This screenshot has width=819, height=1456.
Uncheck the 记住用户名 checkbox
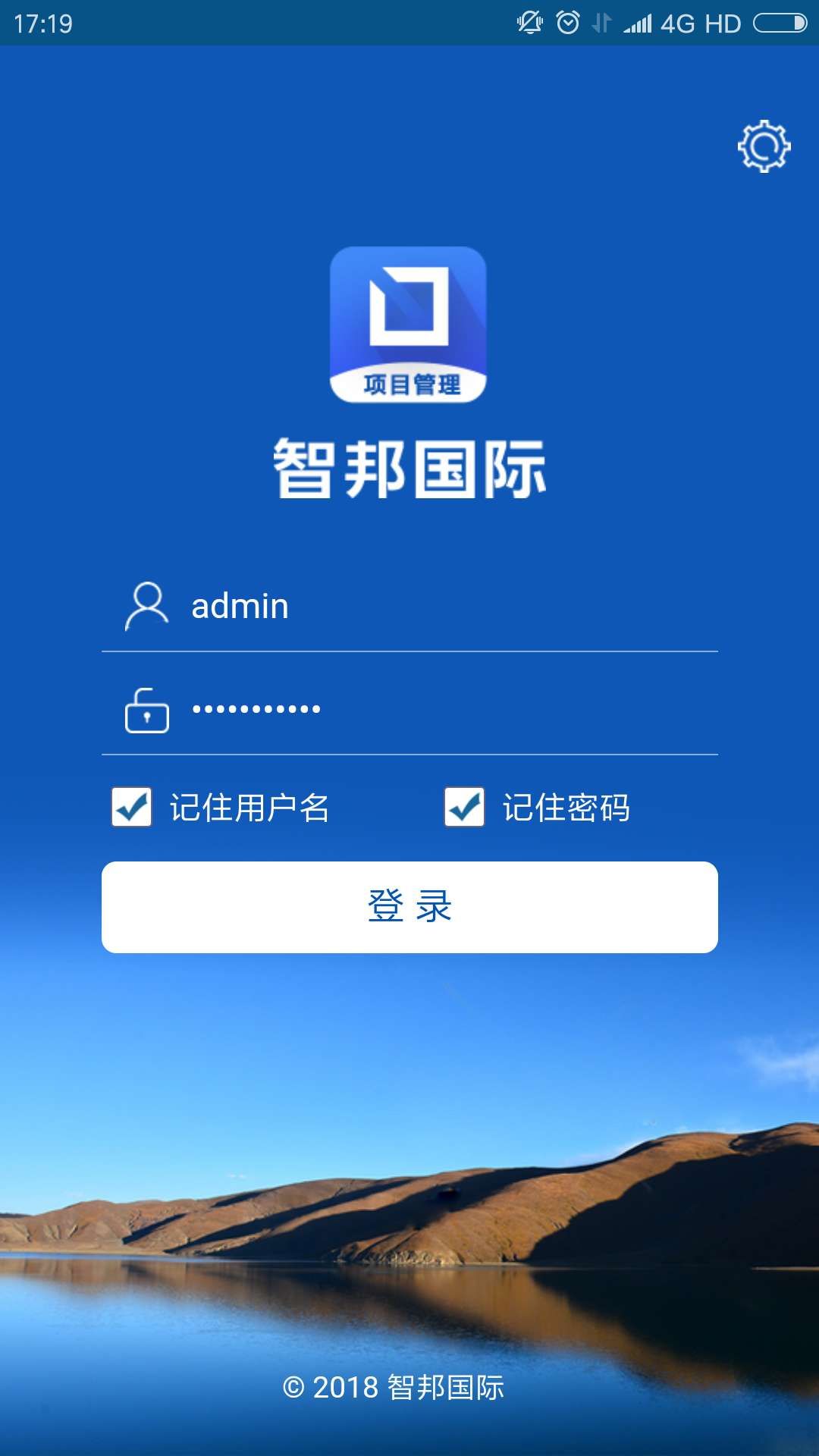pos(132,807)
